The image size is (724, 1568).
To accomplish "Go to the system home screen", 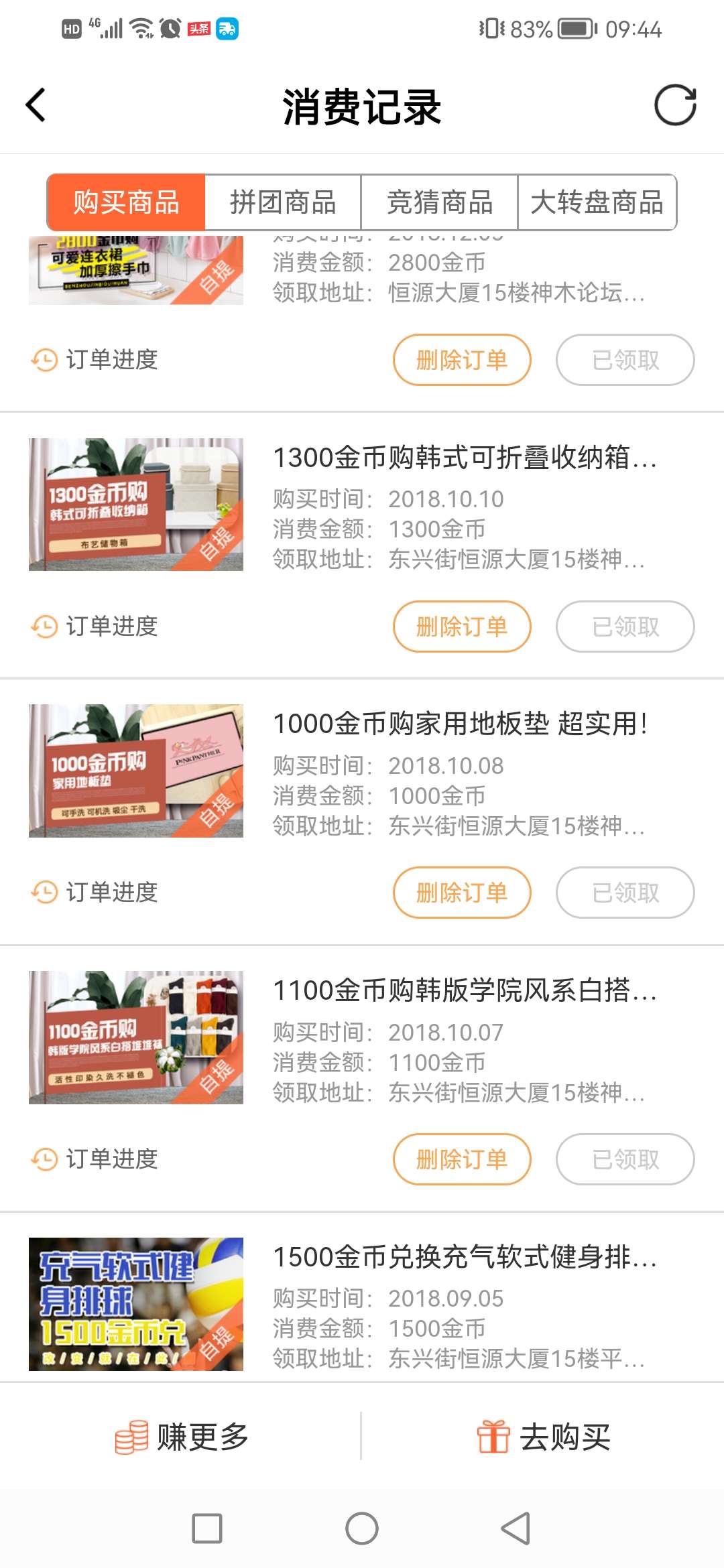I will [x=362, y=1528].
